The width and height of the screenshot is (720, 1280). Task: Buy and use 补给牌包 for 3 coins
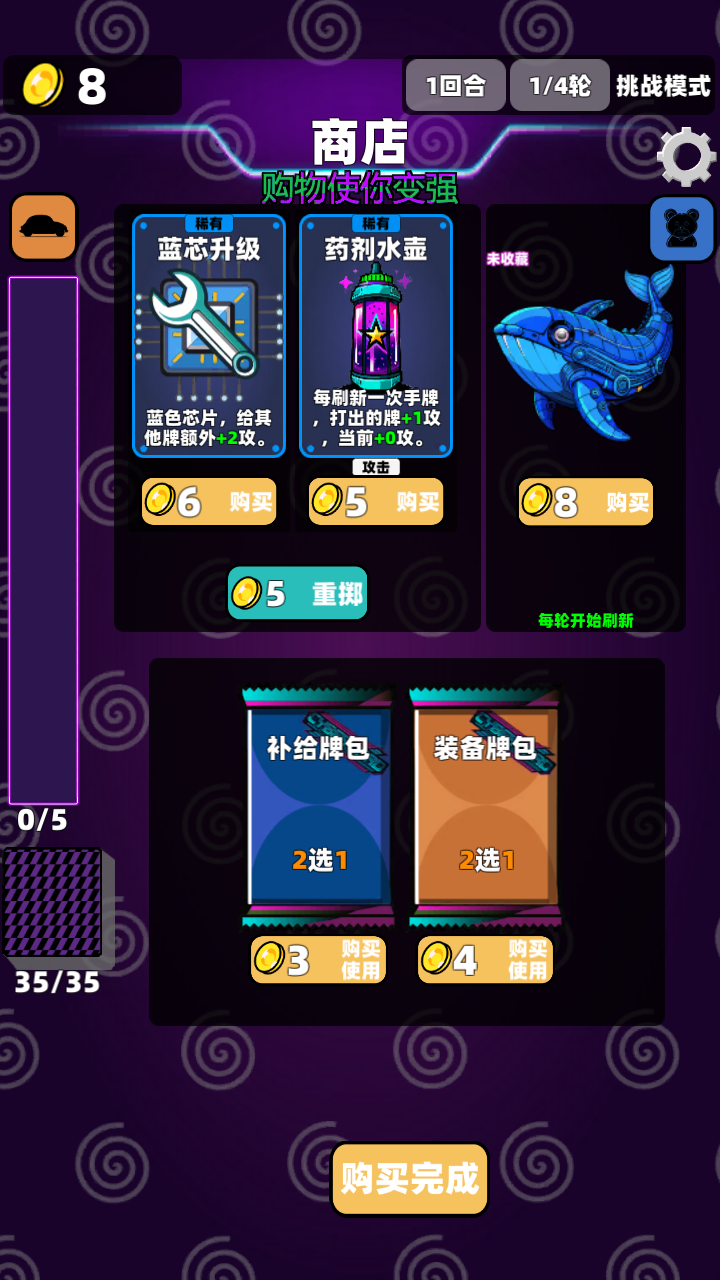(x=318, y=960)
